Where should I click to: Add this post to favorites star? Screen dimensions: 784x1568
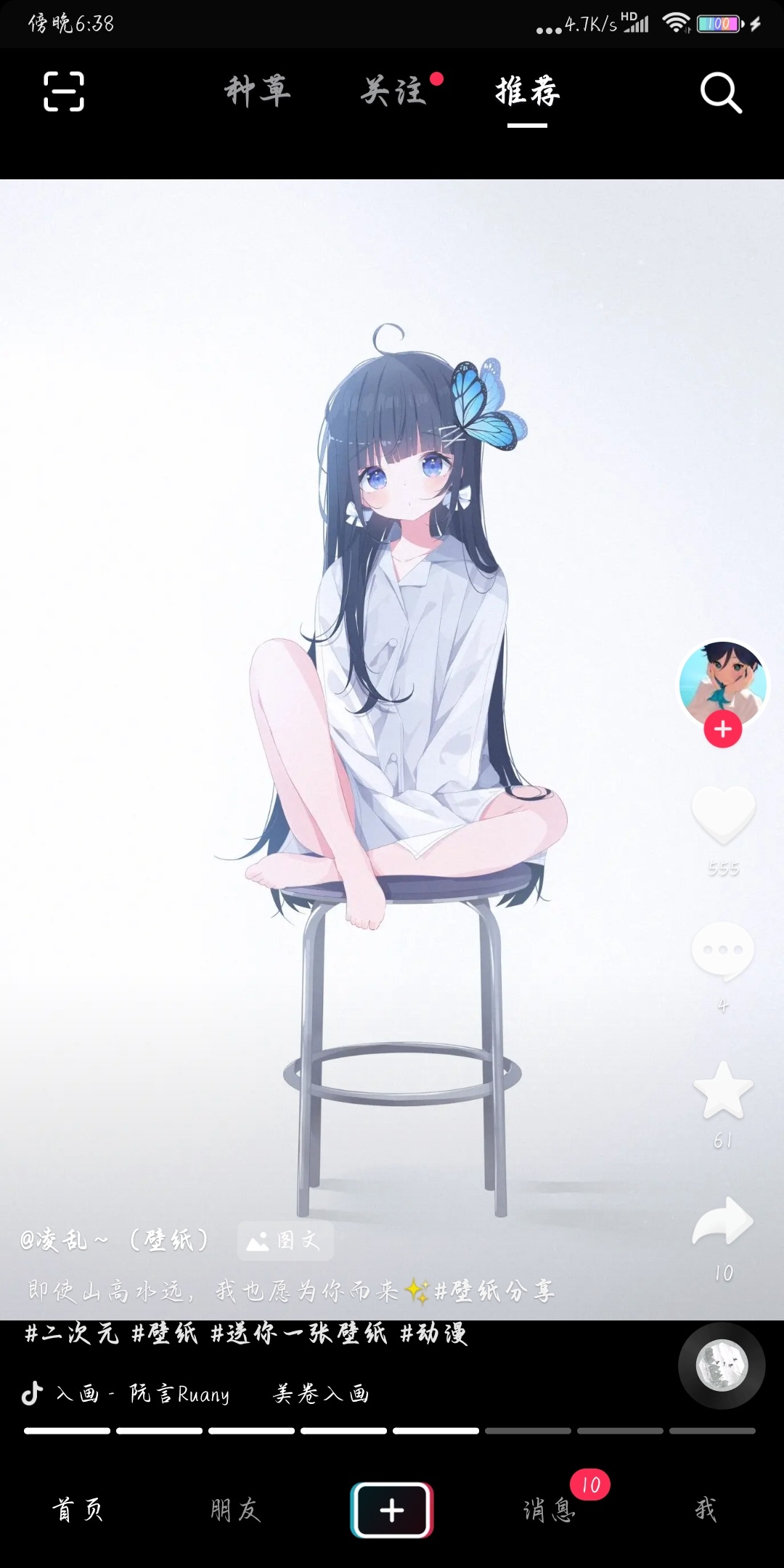click(723, 1090)
